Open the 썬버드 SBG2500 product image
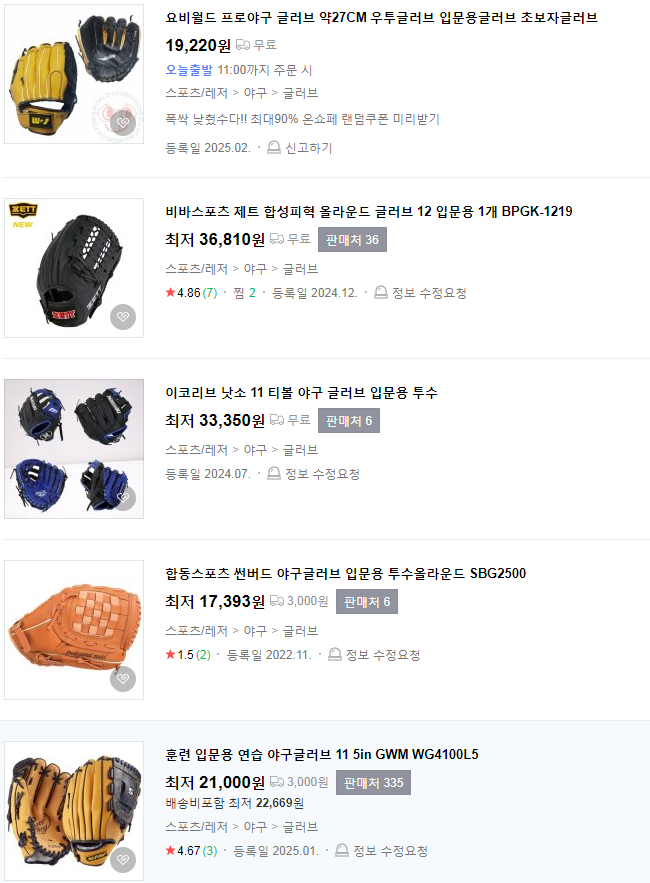The height and width of the screenshot is (883, 650). click(x=74, y=629)
